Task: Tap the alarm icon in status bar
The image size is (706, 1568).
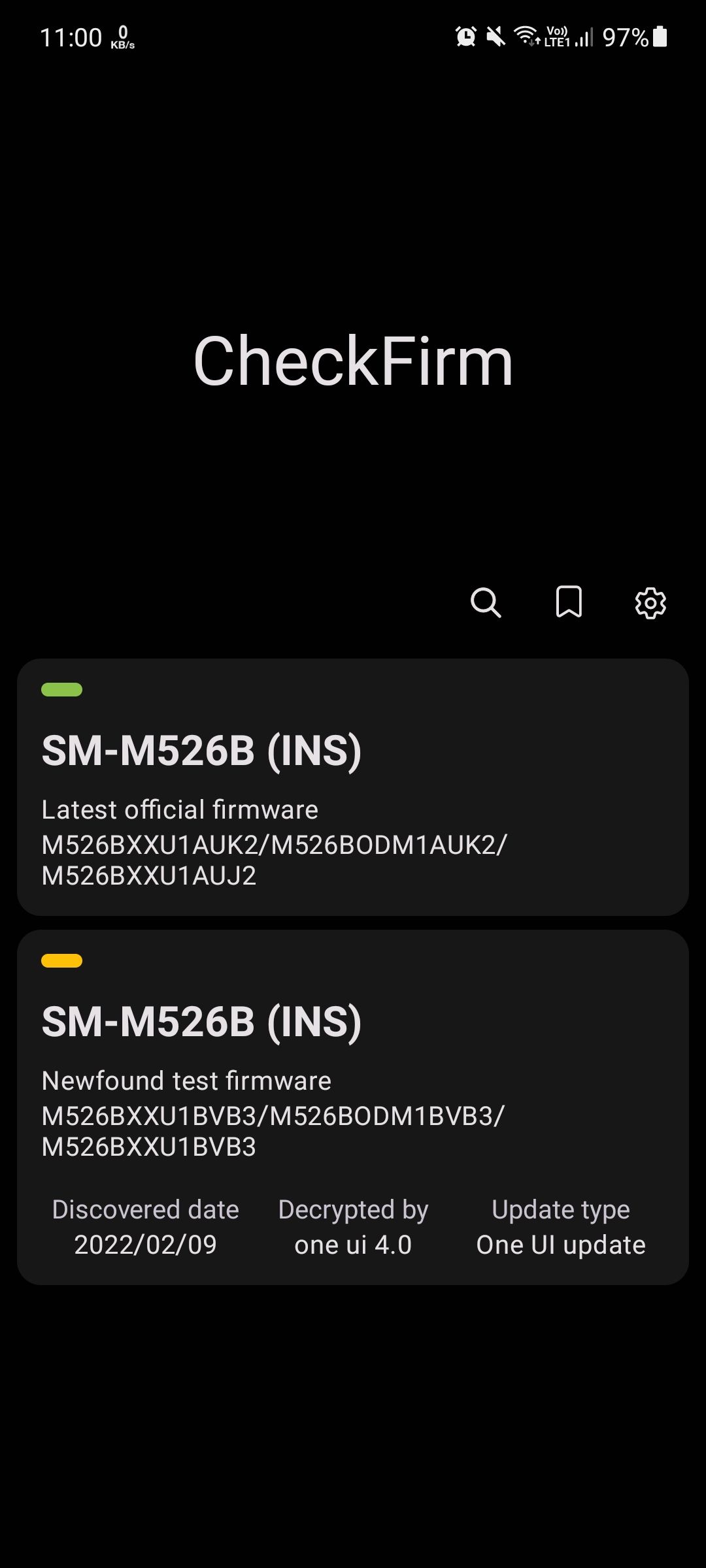Action: [x=465, y=37]
